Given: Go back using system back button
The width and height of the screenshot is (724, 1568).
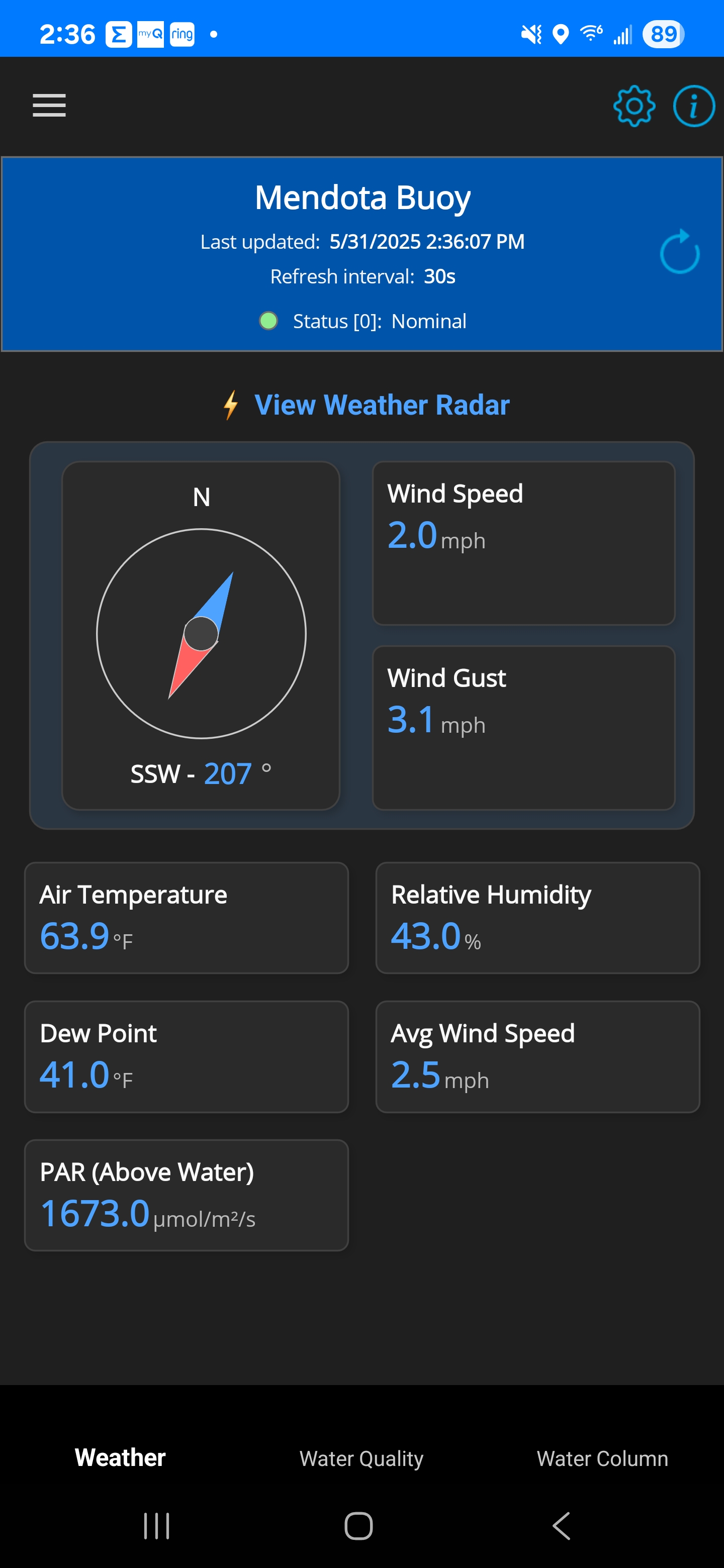Looking at the screenshot, I should point(562,1526).
